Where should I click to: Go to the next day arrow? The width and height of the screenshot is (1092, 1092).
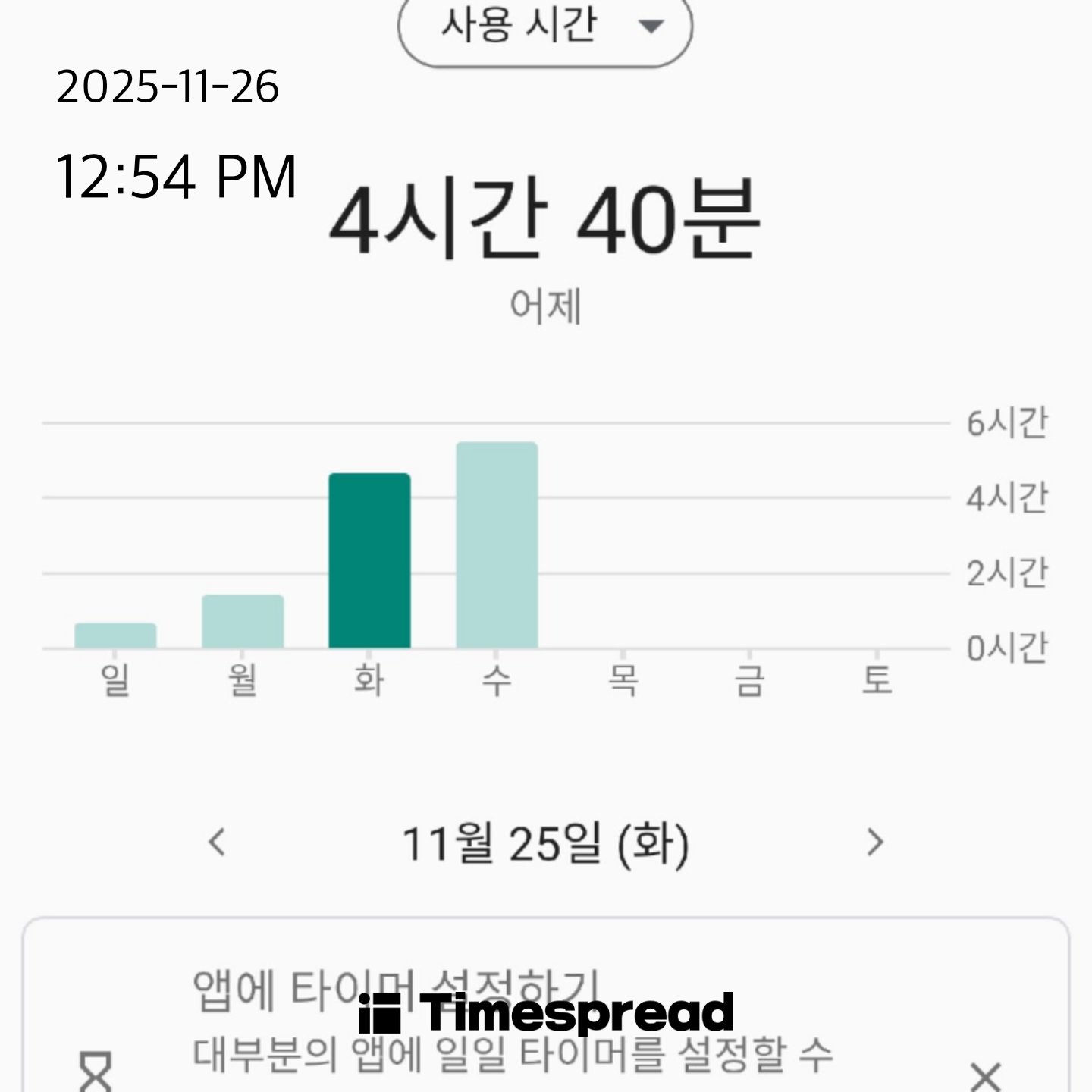(x=875, y=843)
